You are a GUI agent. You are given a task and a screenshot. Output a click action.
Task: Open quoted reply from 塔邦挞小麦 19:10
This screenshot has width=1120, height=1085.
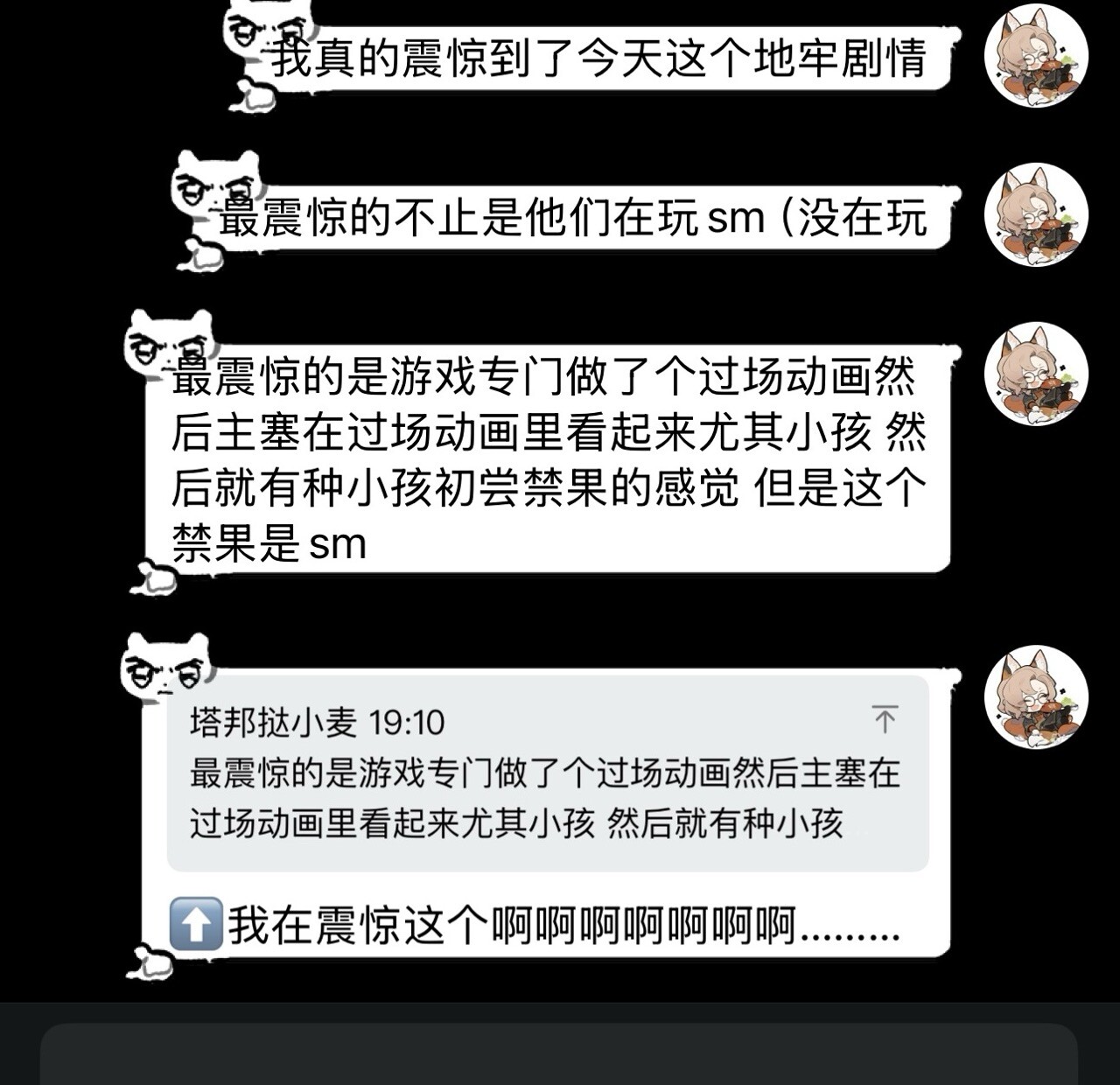click(547, 773)
